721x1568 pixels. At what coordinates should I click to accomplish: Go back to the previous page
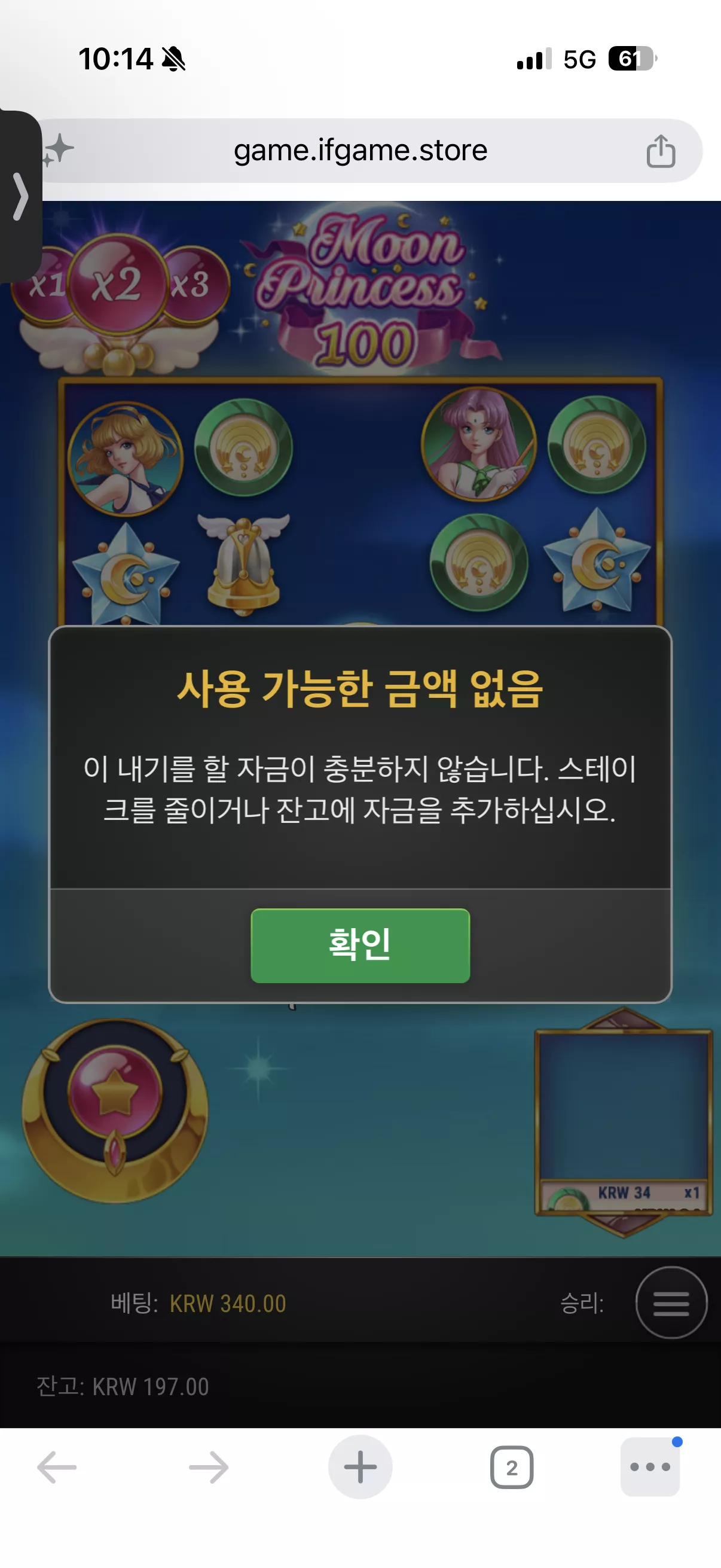click(57, 1468)
